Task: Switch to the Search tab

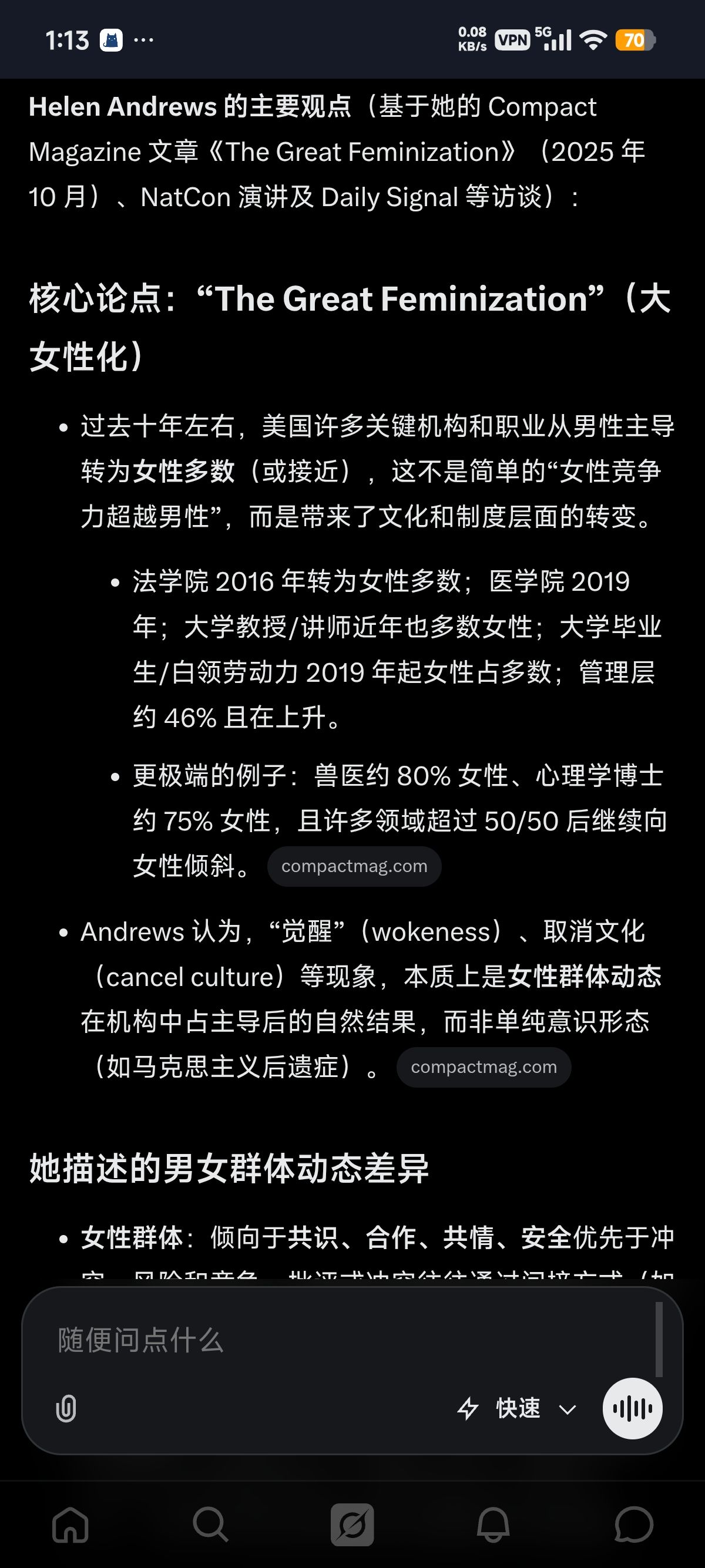Action: (211, 1525)
